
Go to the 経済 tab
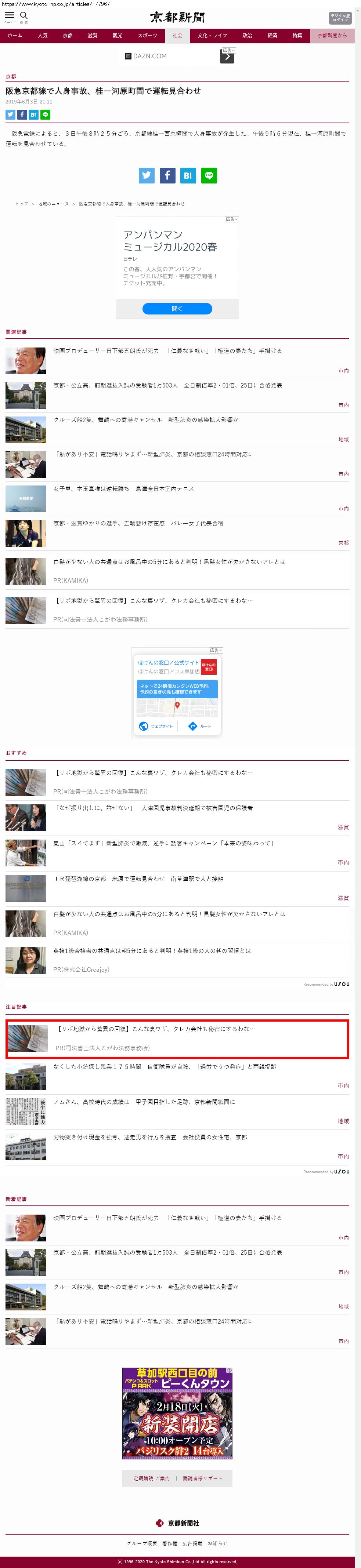pos(272,35)
